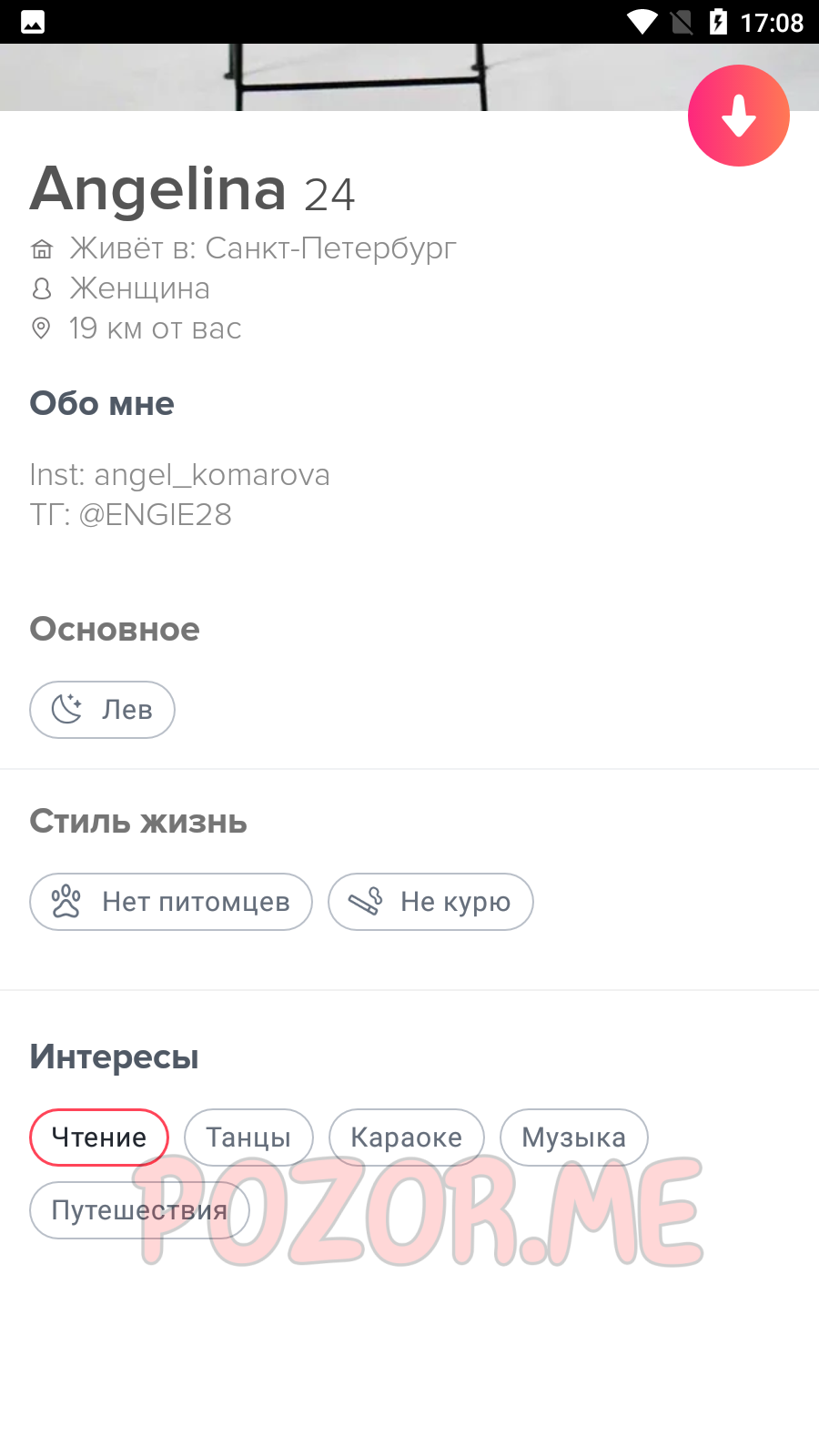Screen dimensions: 819x1456
Task: Tap the Нет питомцев chip
Action: [x=171, y=902]
